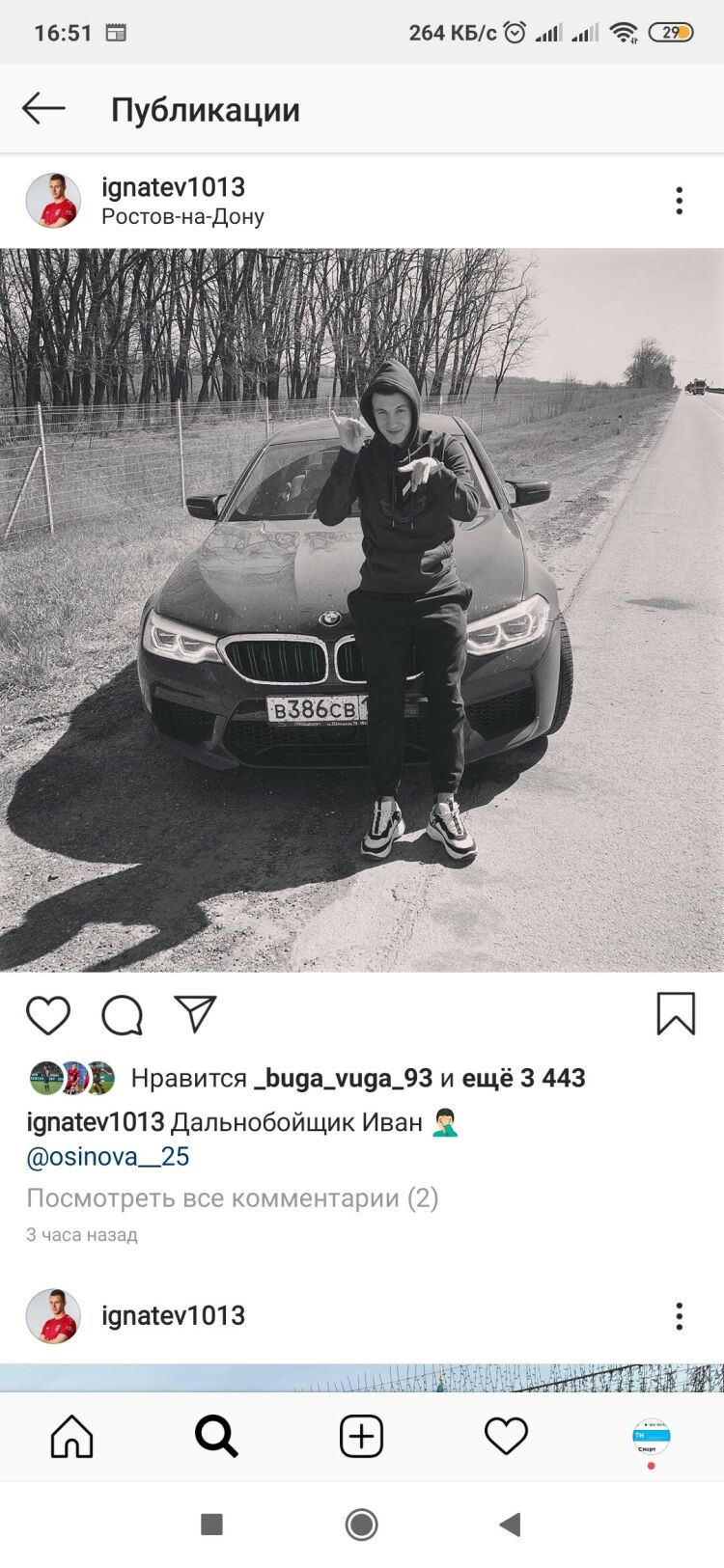The image size is (724, 1568).
Task: Open ignatev1013 profile from top post header
Action: (173, 187)
